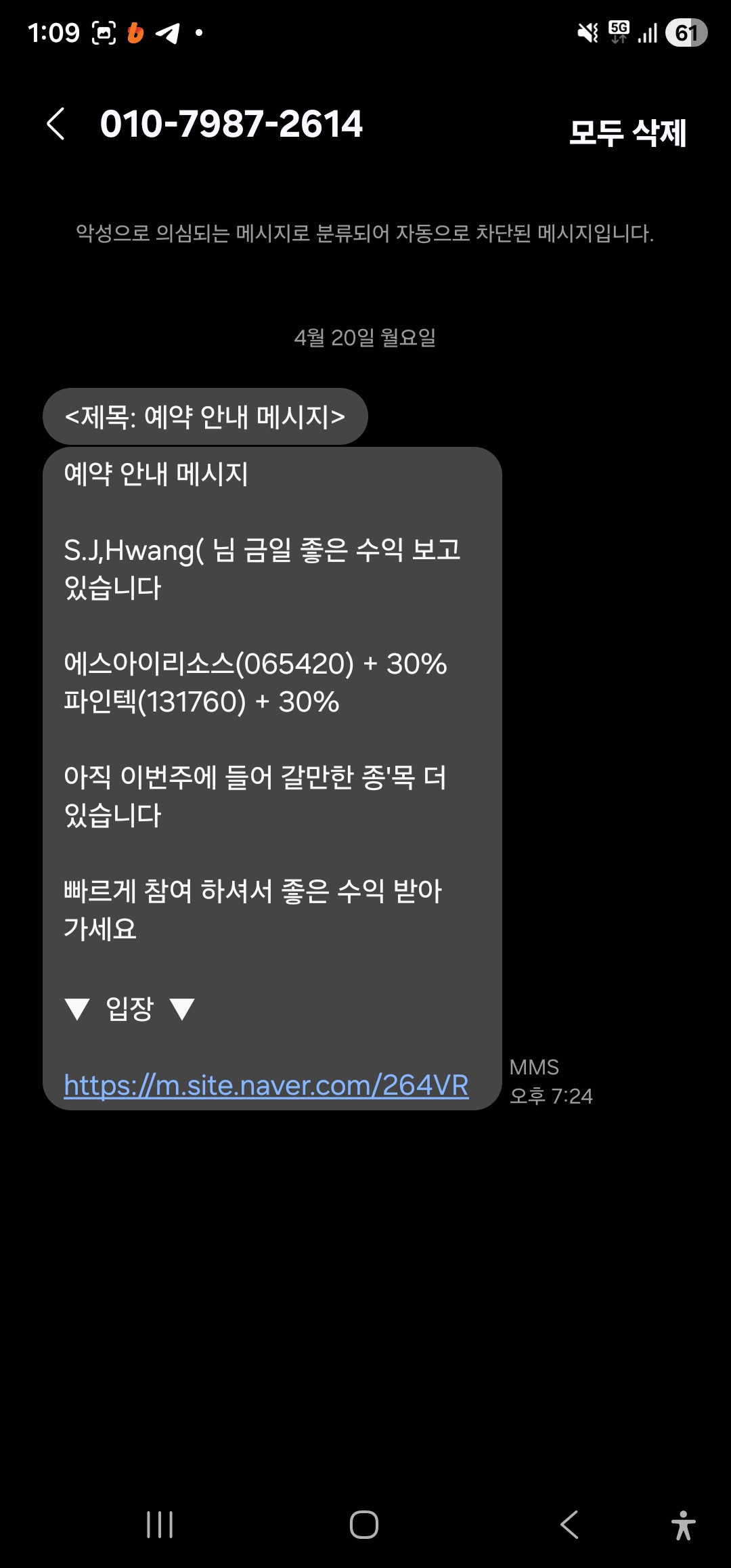This screenshot has width=731, height=1568.
Task: Tap the system back button
Action: pyautogui.click(x=569, y=1525)
